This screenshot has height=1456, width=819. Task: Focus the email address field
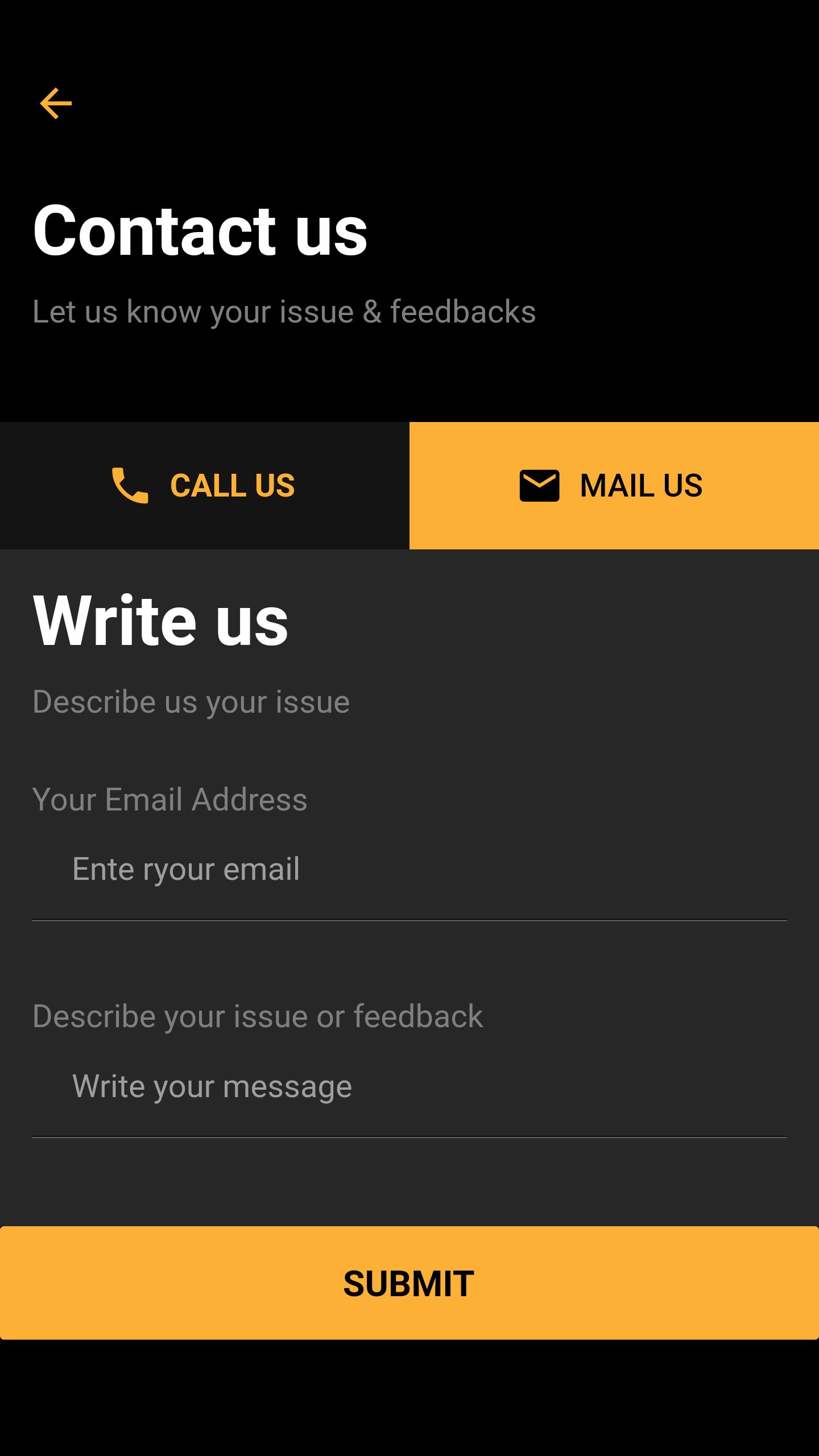click(x=409, y=870)
